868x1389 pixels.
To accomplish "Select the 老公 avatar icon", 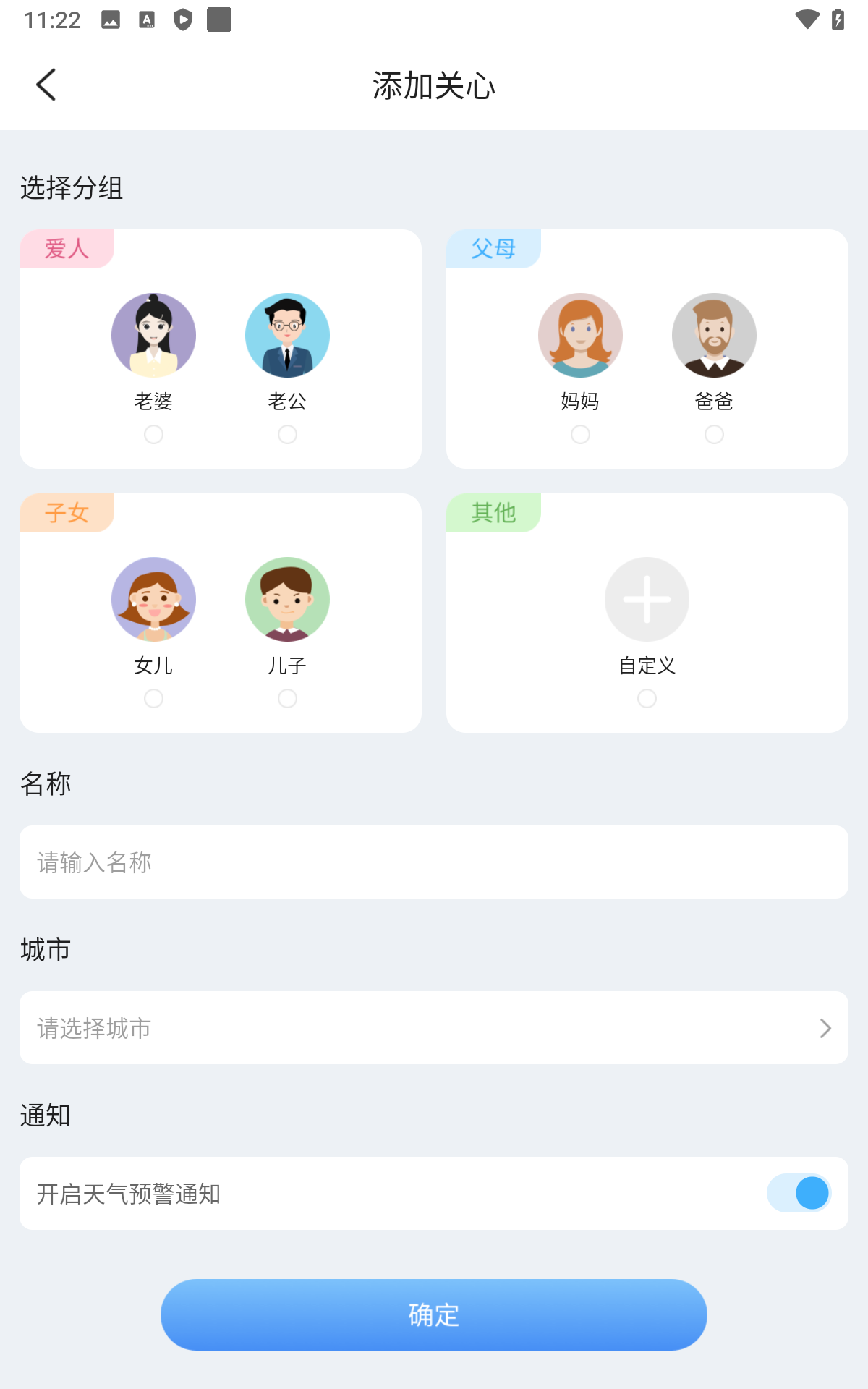I will 288,335.
